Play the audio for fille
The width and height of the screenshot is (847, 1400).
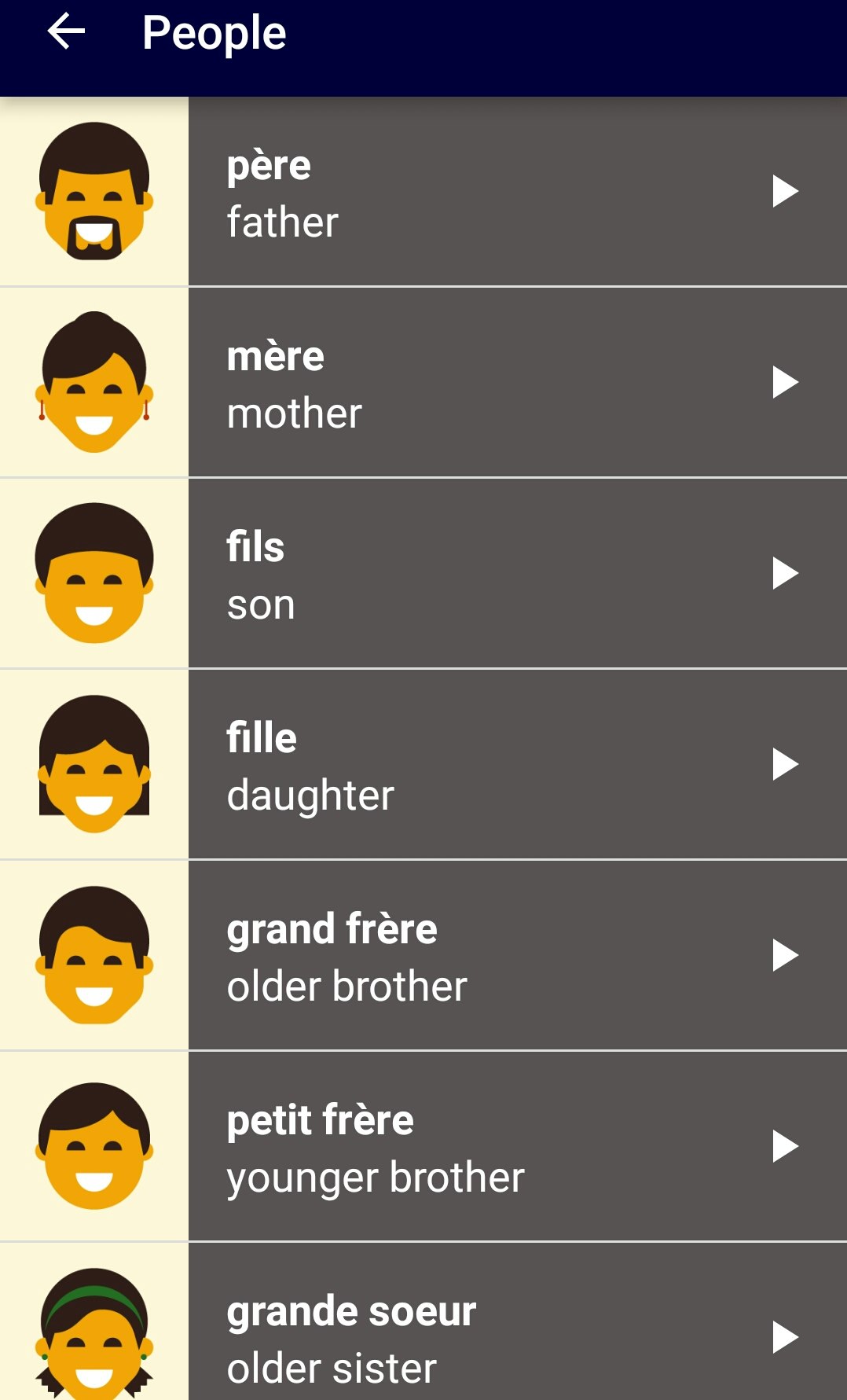[784, 763]
